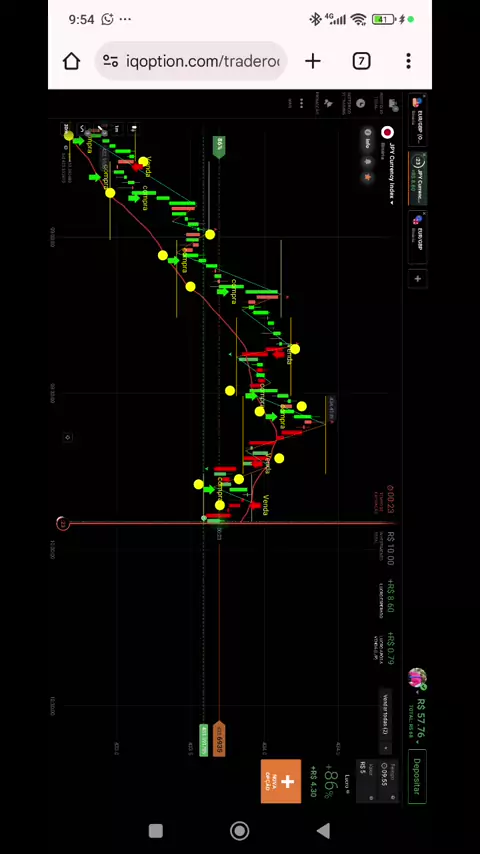Open a new browser tab
480x854 pixels.
tap(313, 61)
